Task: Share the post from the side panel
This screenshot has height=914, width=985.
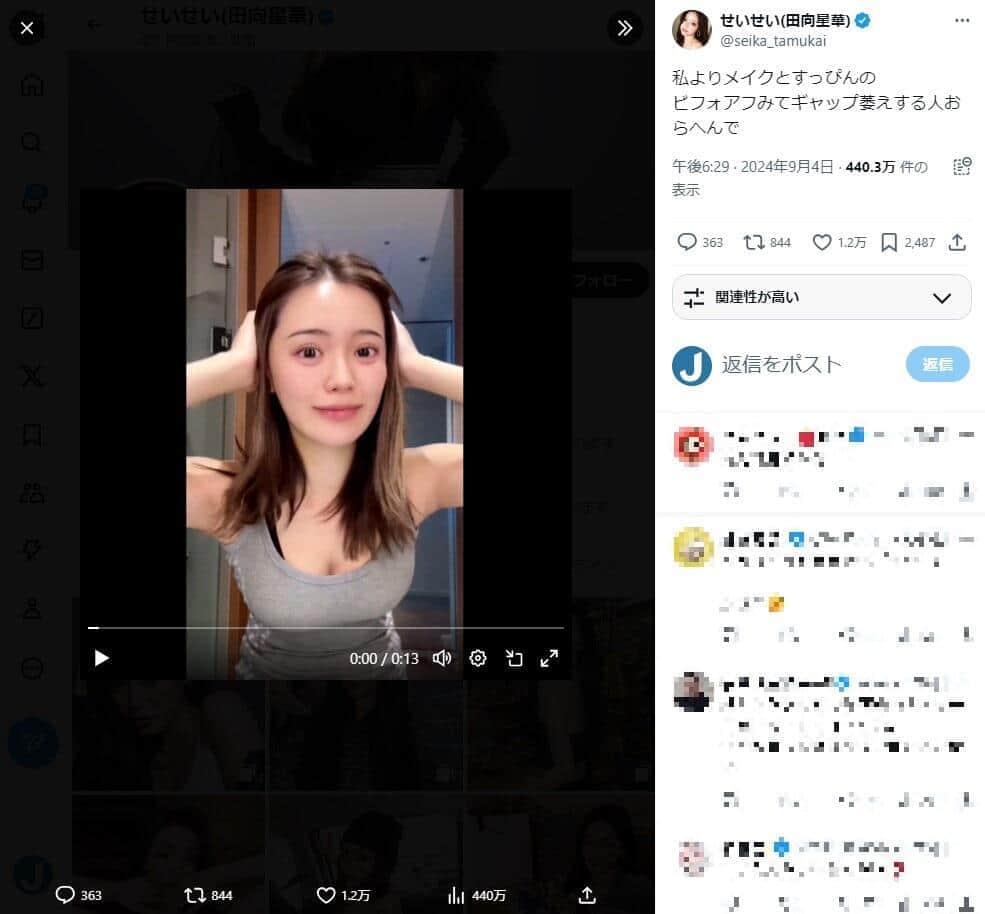Action: pos(957,242)
